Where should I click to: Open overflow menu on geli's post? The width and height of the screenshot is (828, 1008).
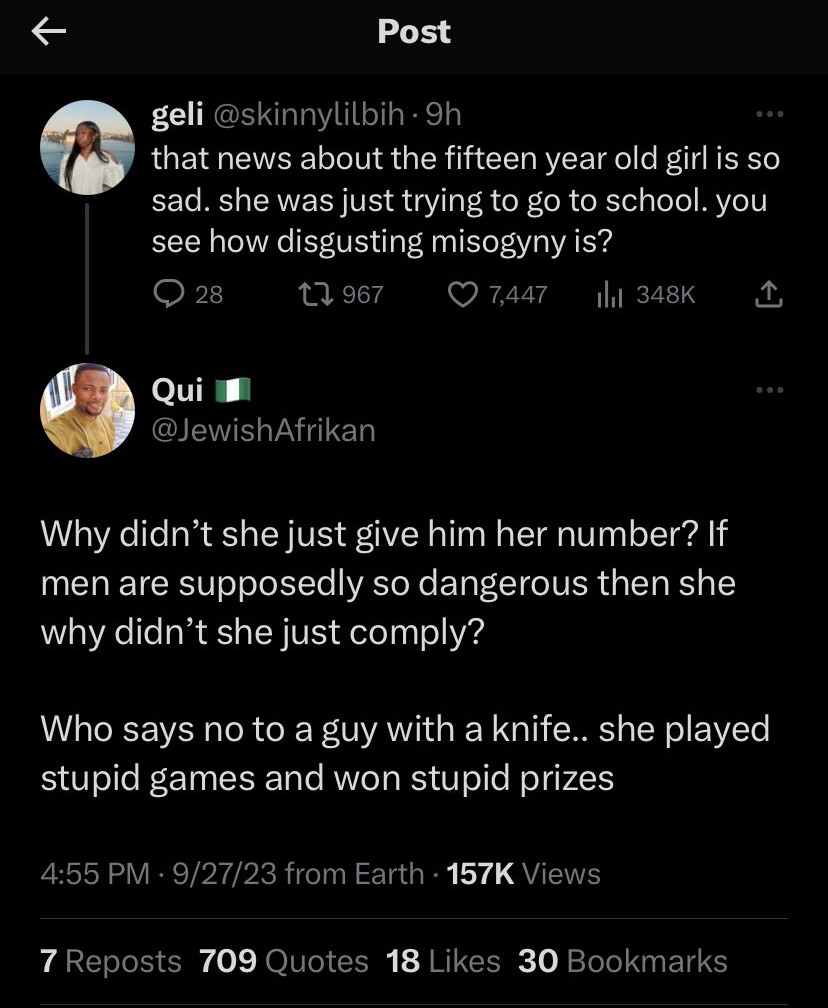(x=769, y=116)
